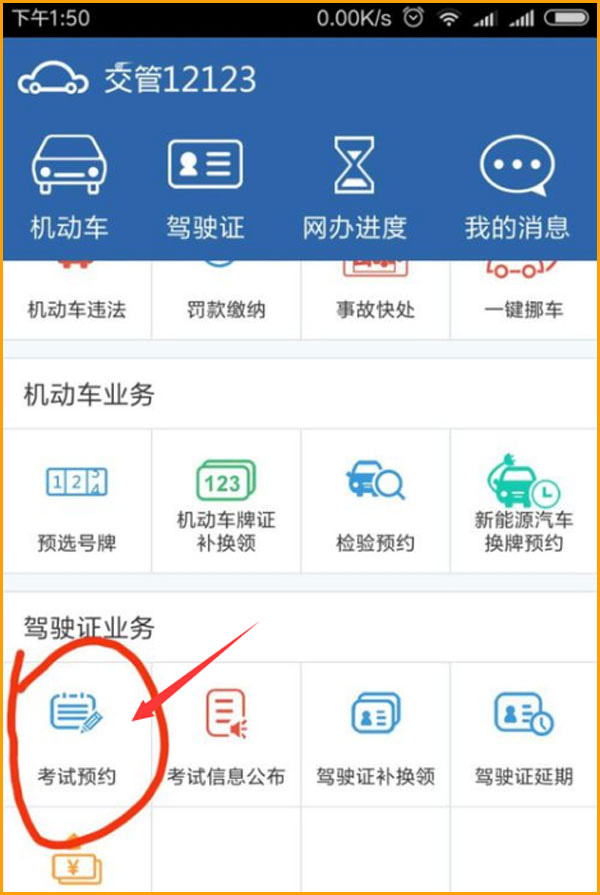
Task: Open the 驾驶证 section
Action: pyautogui.click(x=204, y=190)
